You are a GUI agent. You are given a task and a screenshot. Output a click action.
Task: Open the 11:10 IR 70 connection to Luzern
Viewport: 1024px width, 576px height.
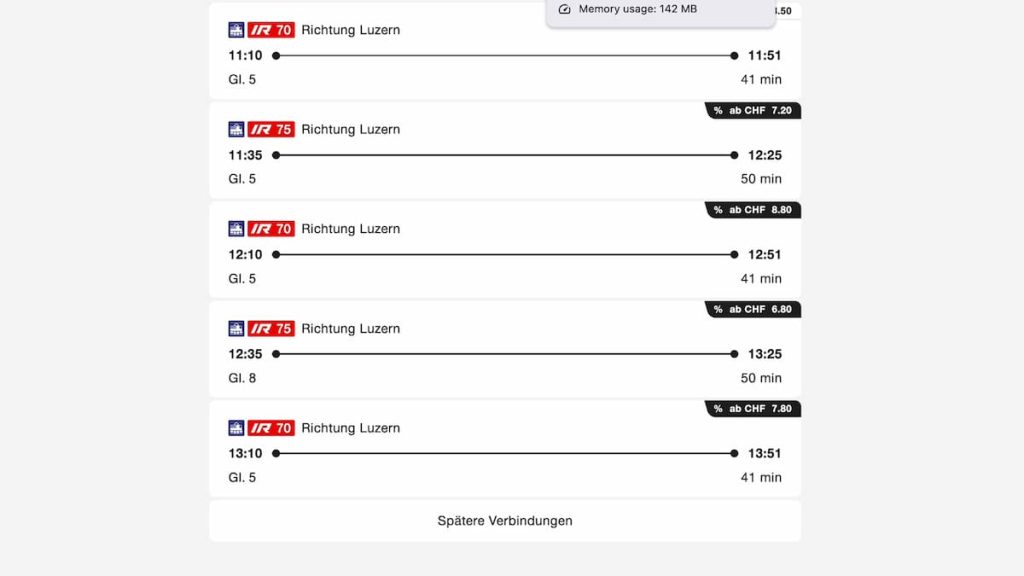point(504,55)
